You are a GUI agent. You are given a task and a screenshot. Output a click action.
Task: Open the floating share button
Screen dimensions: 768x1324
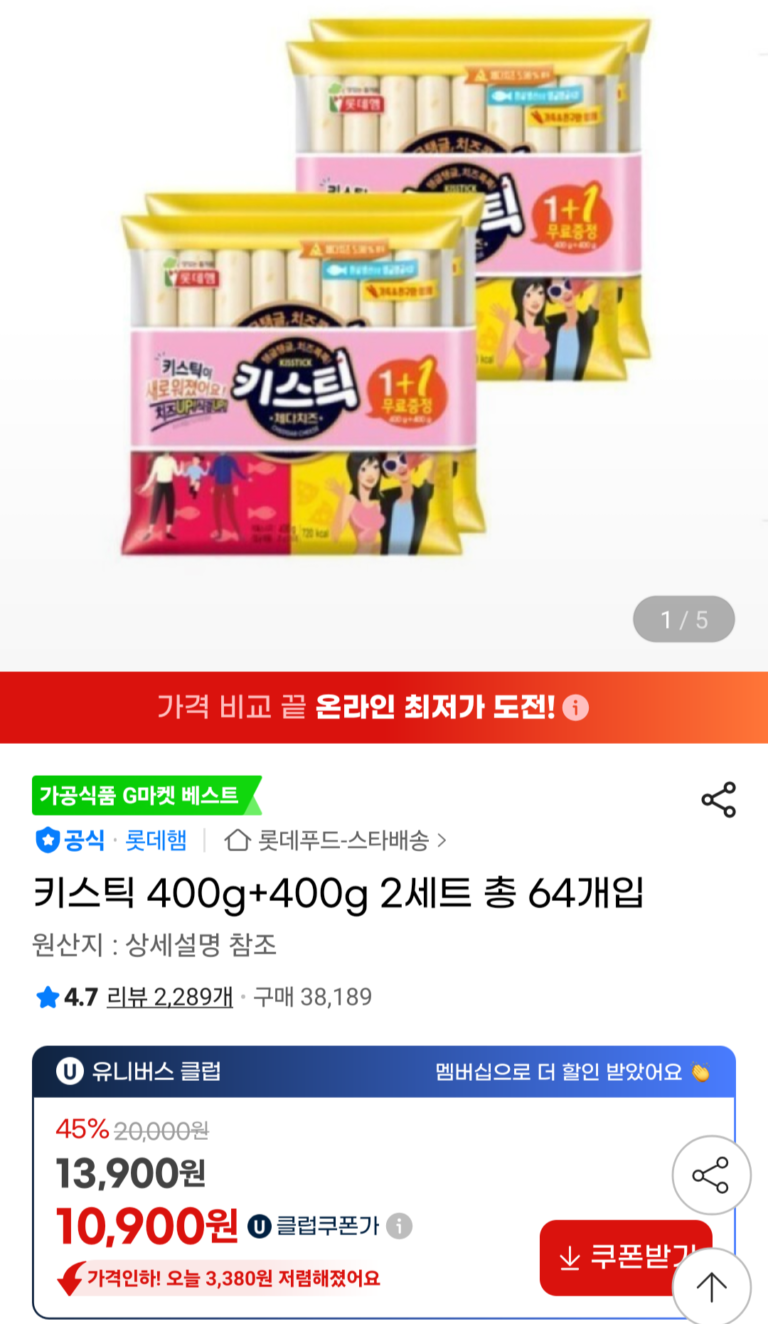tap(710, 1175)
